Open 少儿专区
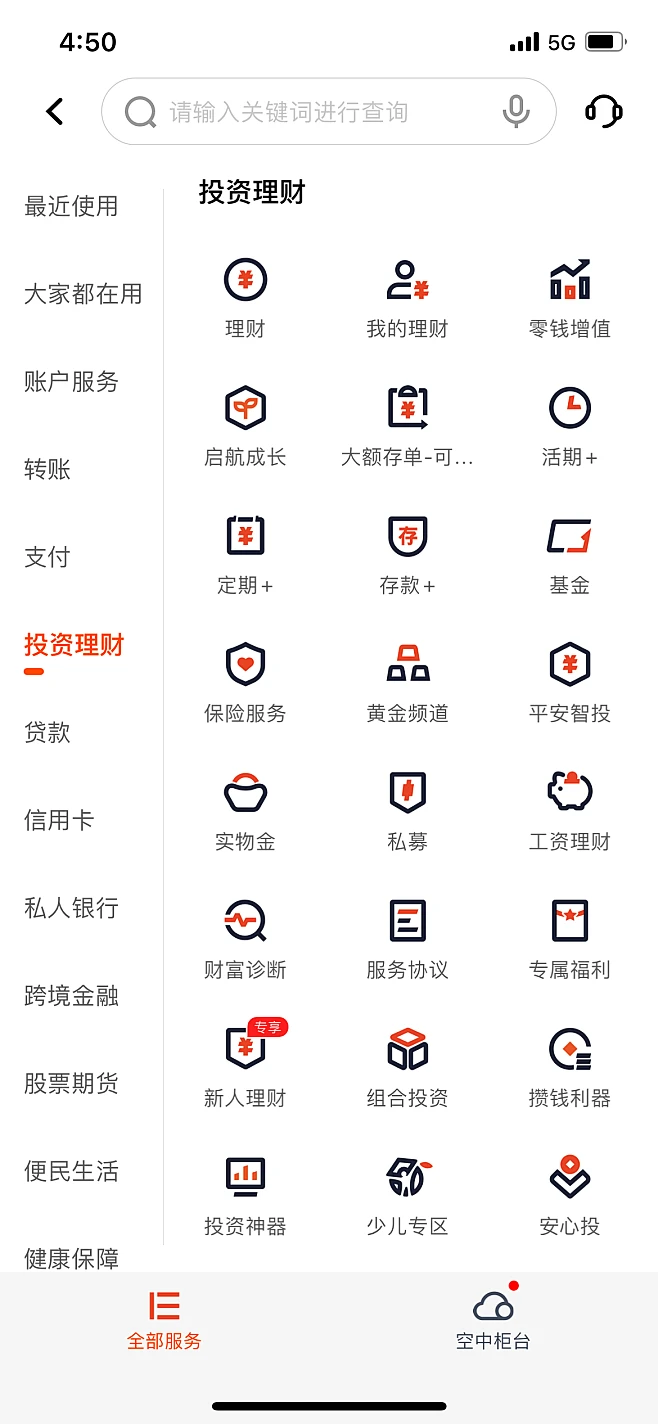This screenshot has width=658, height=1424. (x=407, y=1195)
